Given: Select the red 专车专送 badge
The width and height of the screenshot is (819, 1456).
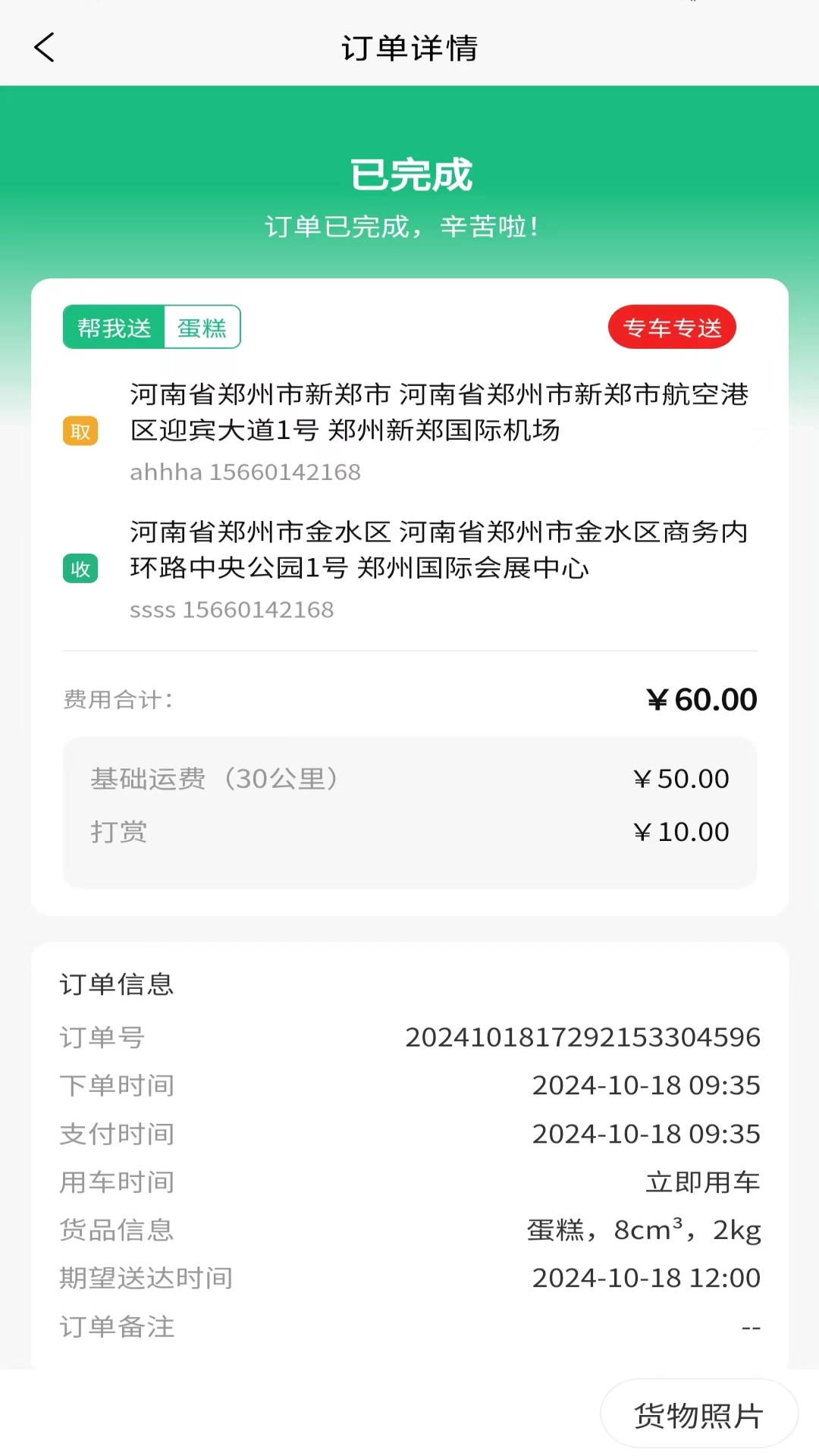Looking at the screenshot, I should (x=672, y=326).
